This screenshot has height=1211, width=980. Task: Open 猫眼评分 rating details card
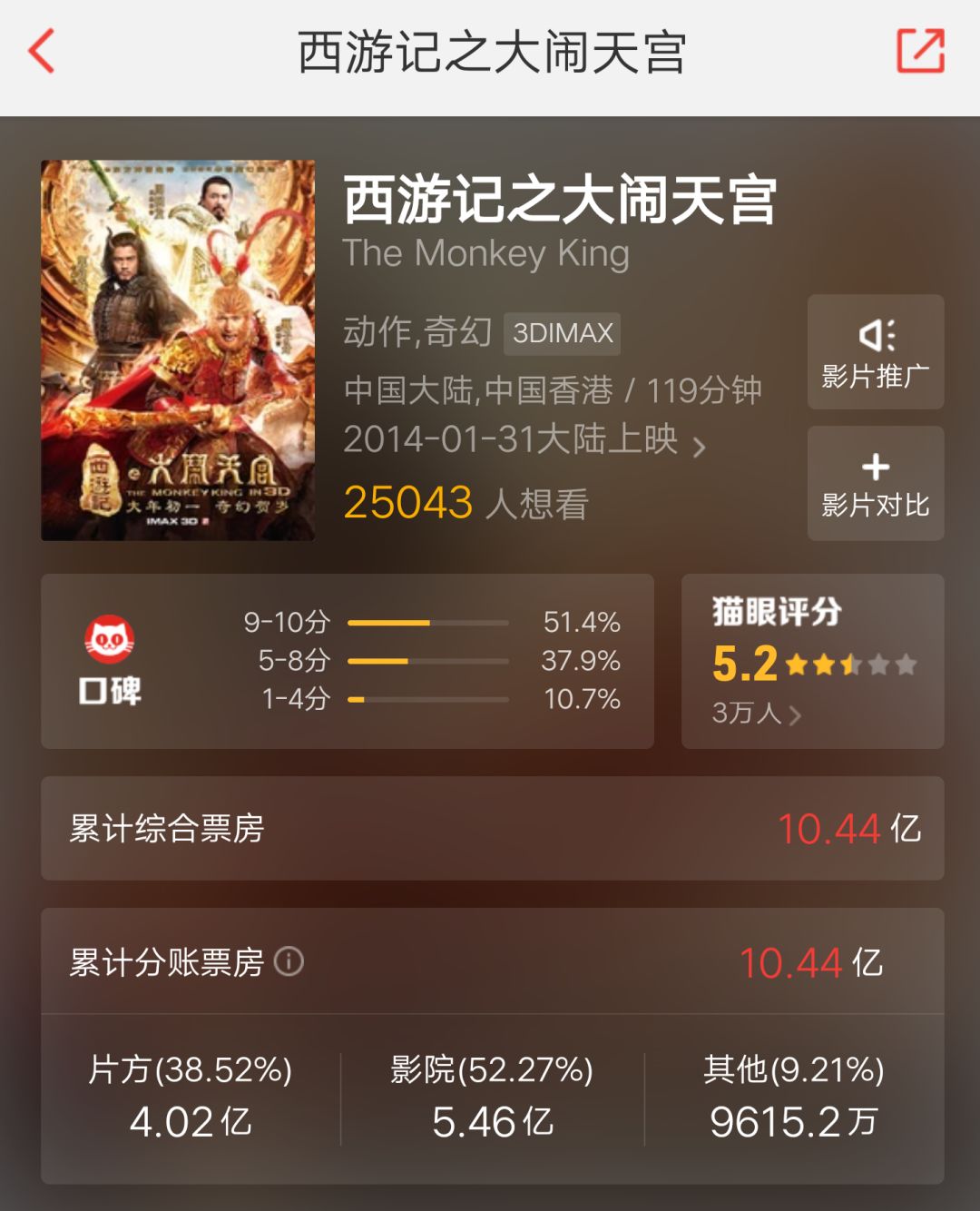point(812,662)
